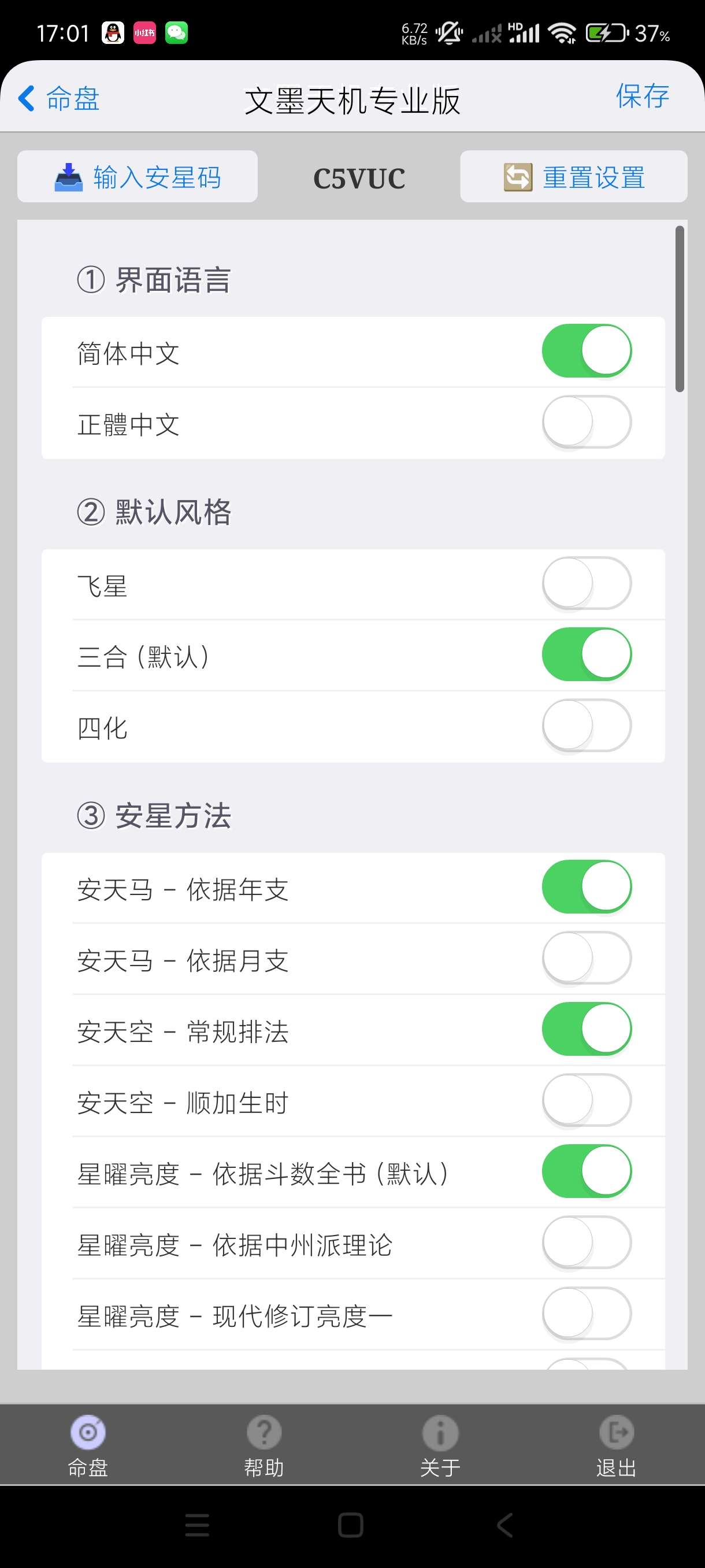Toggle 星曜亮度 – 依据斗数全书 switch
Screen dimensions: 705x1568
click(x=587, y=1172)
